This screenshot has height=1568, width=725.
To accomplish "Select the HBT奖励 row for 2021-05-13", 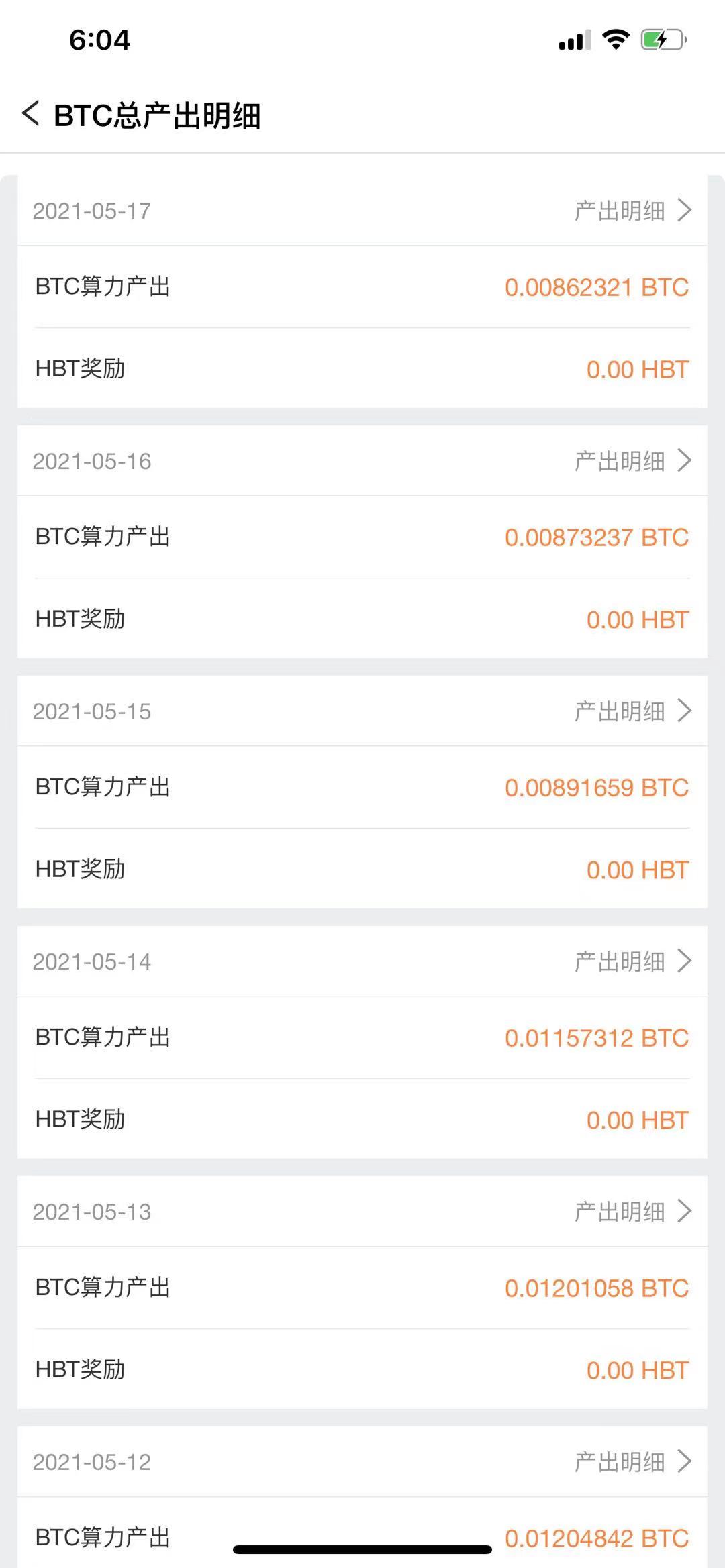I will point(362,1370).
